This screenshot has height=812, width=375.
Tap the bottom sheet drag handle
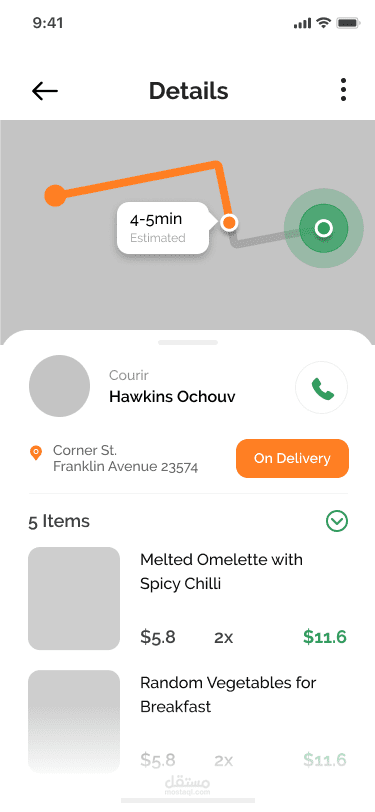tap(188, 342)
